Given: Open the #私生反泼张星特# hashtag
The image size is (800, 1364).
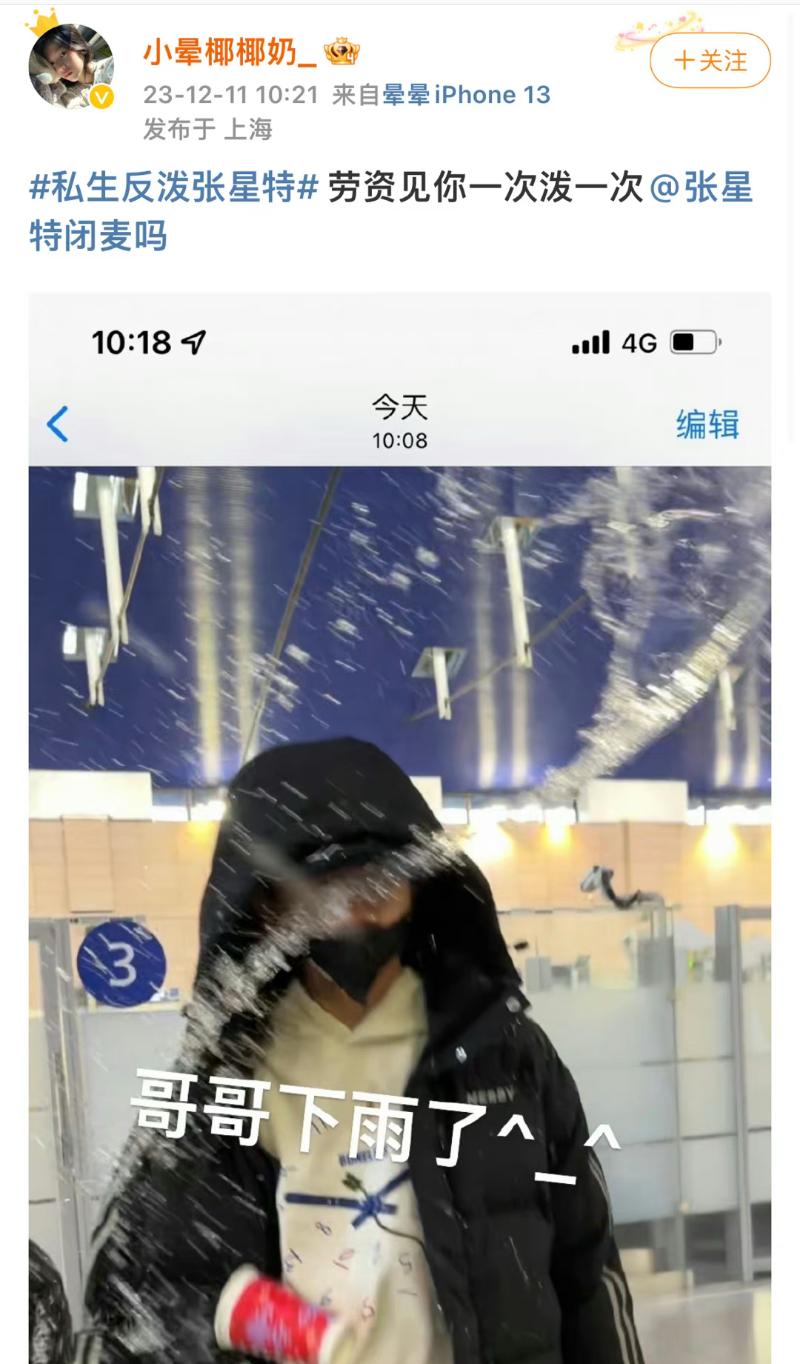Looking at the screenshot, I should (174, 188).
